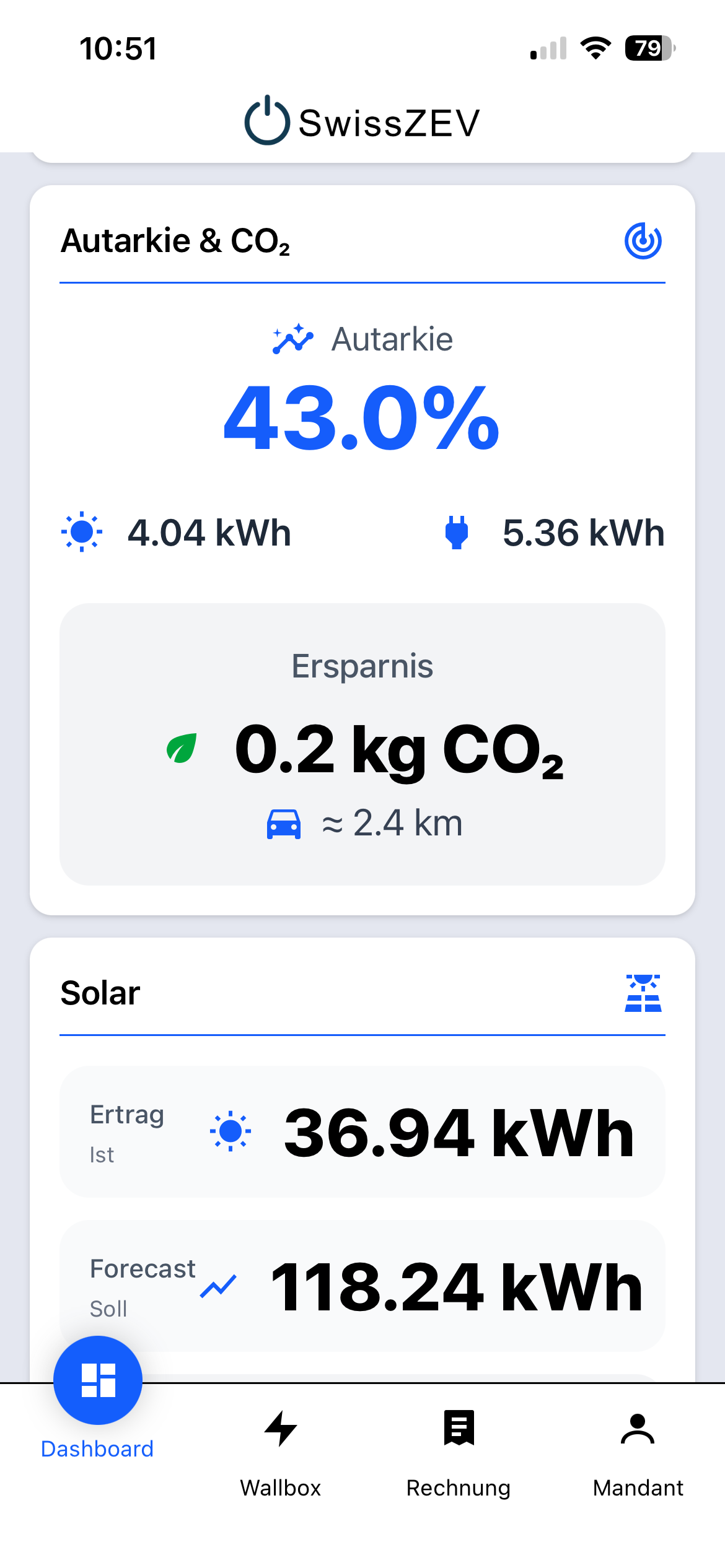Tap the sun icon next to 4.04 kWh
The image size is (725, 1568).
click(x=81, y=531)
